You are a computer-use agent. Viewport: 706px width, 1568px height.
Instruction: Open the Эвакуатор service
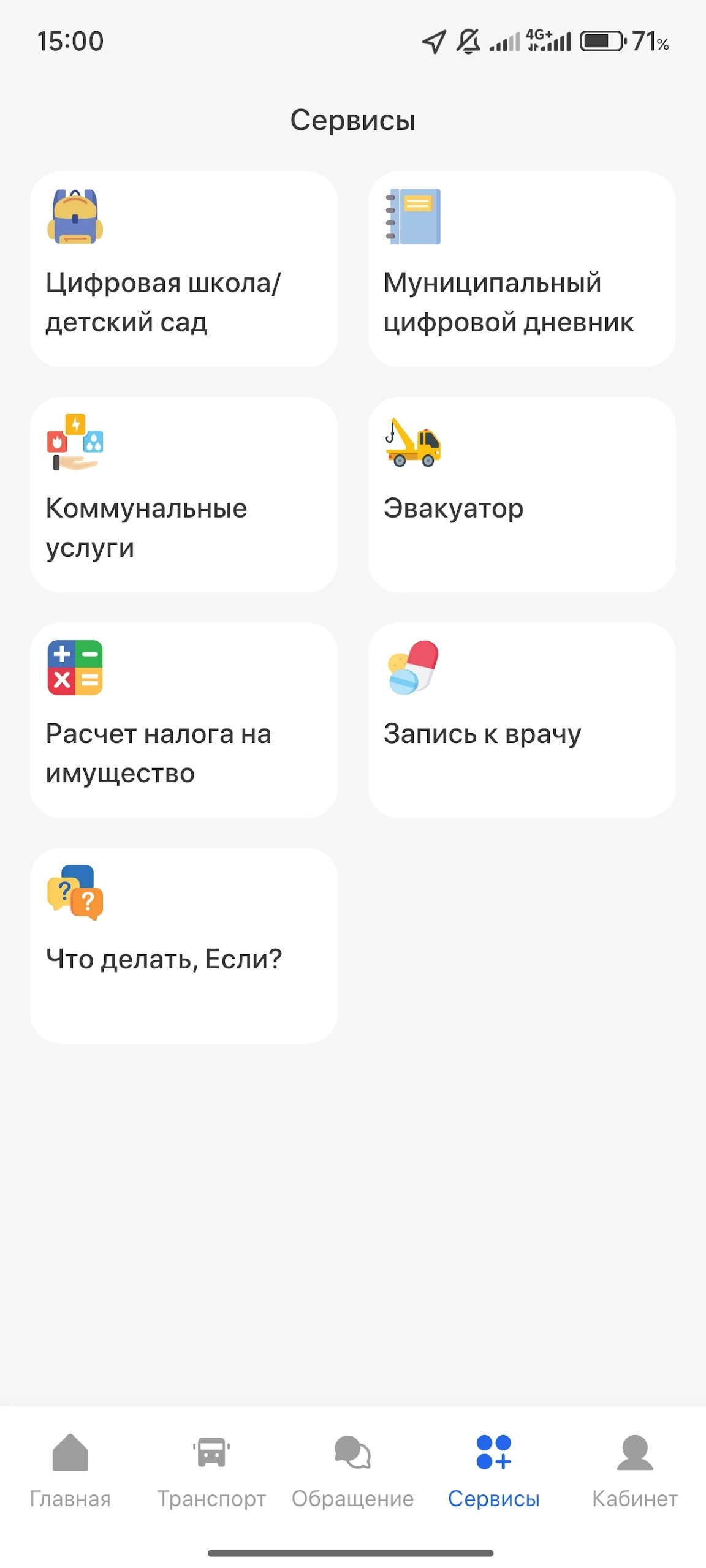pyautogui.click(x=522, y=495)
